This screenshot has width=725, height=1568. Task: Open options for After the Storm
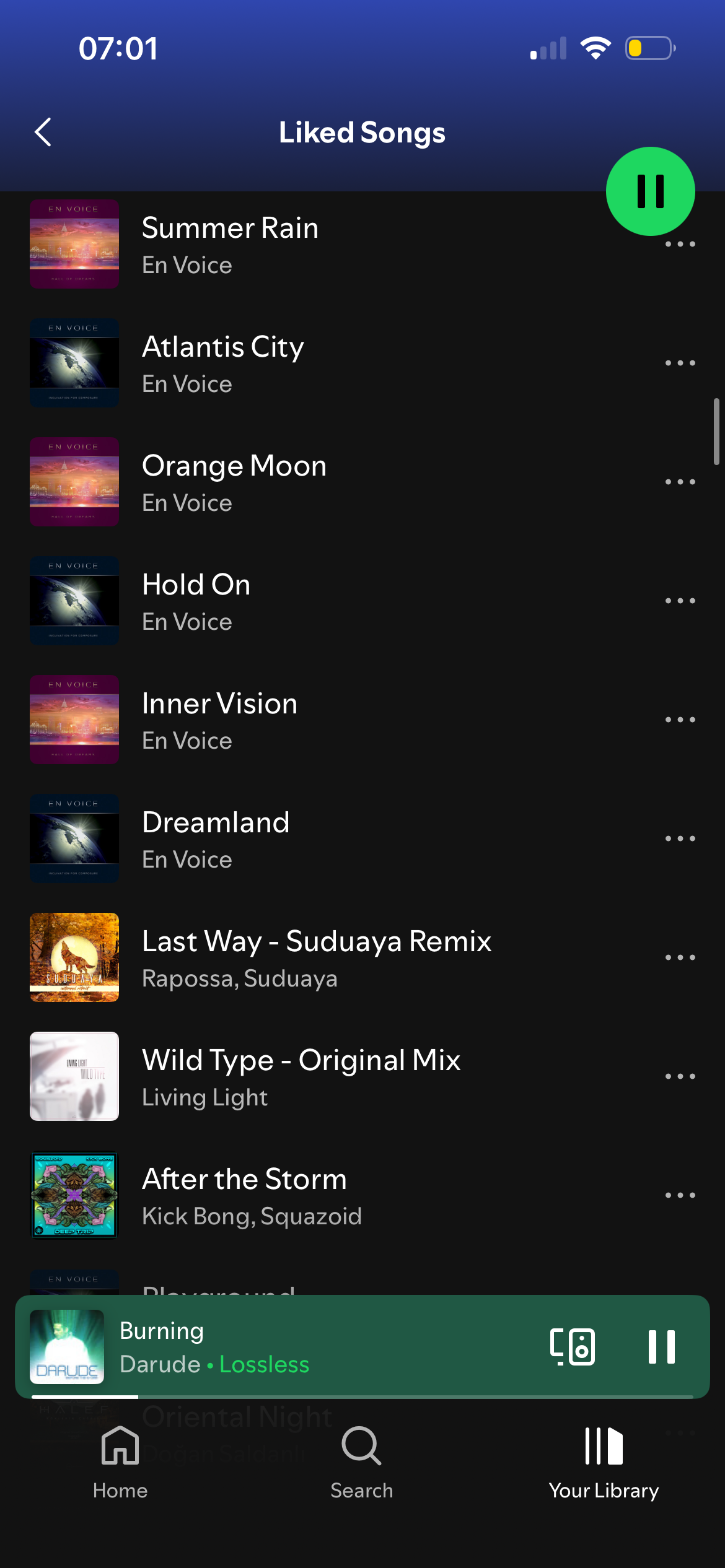tap(680, 1196)
